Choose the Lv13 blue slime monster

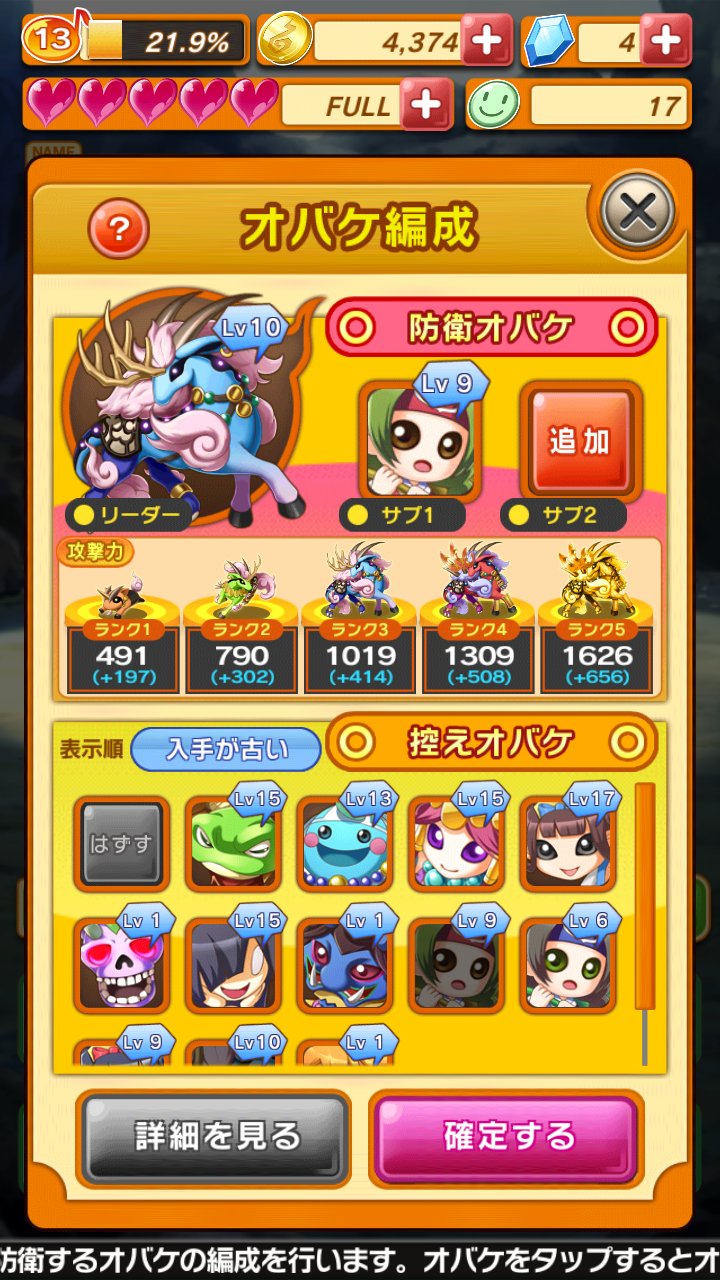coord(345,843)
